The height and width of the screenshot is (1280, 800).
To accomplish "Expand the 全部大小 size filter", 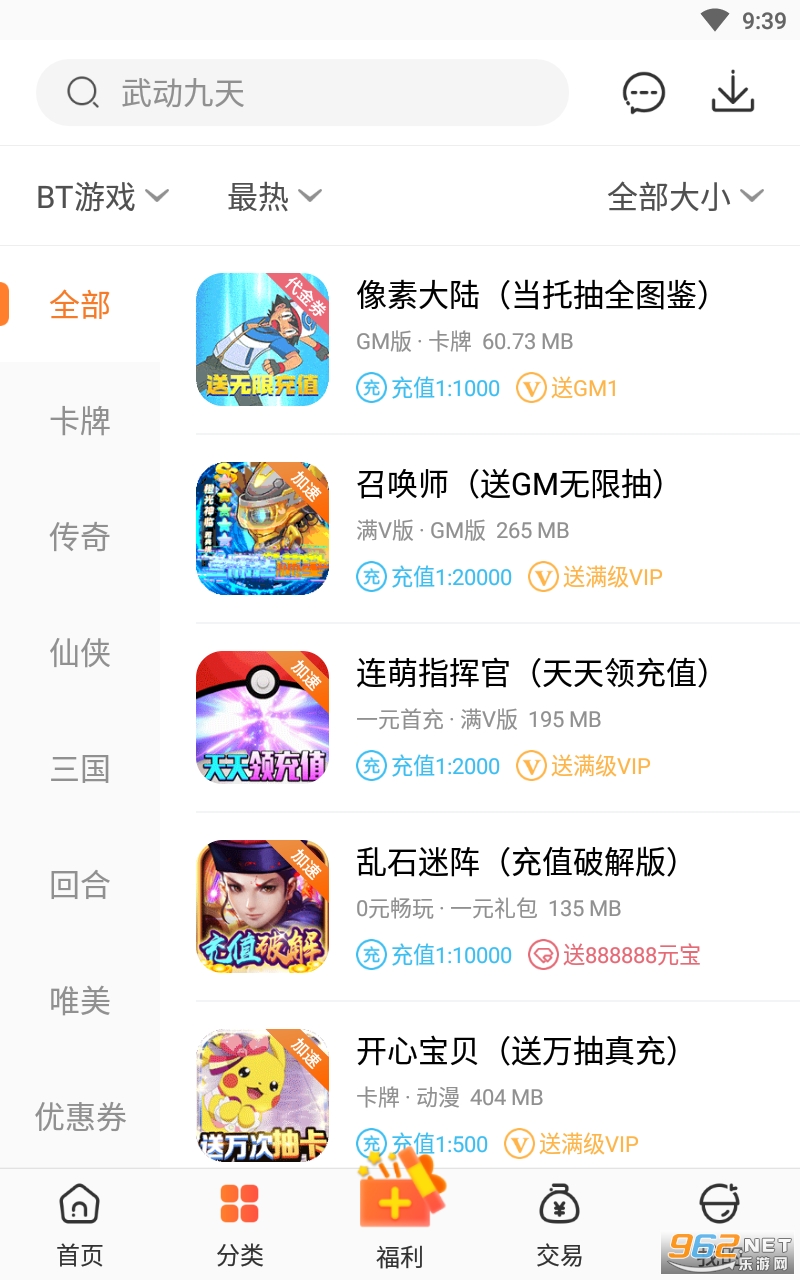I will click(685, 197).
